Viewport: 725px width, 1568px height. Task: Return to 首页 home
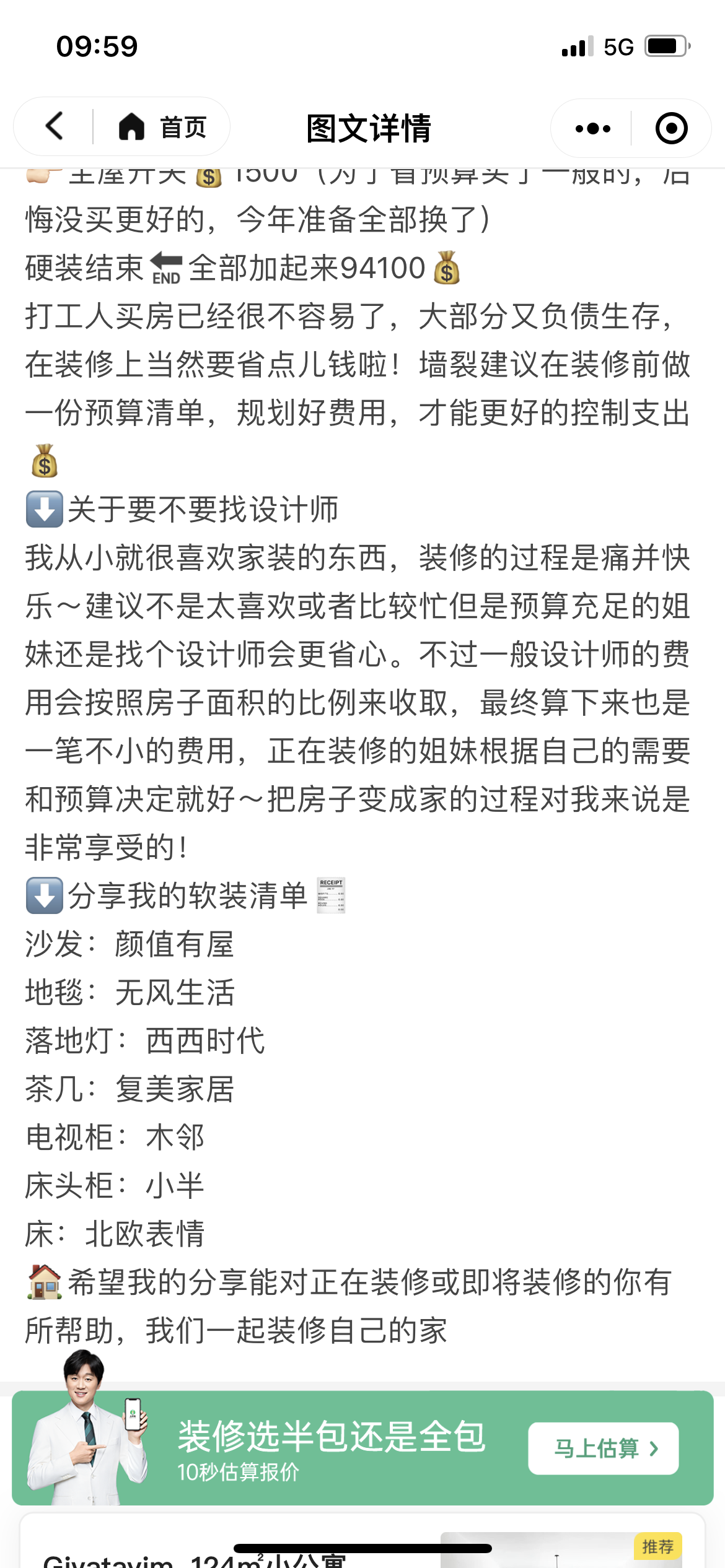pos(162,127)
